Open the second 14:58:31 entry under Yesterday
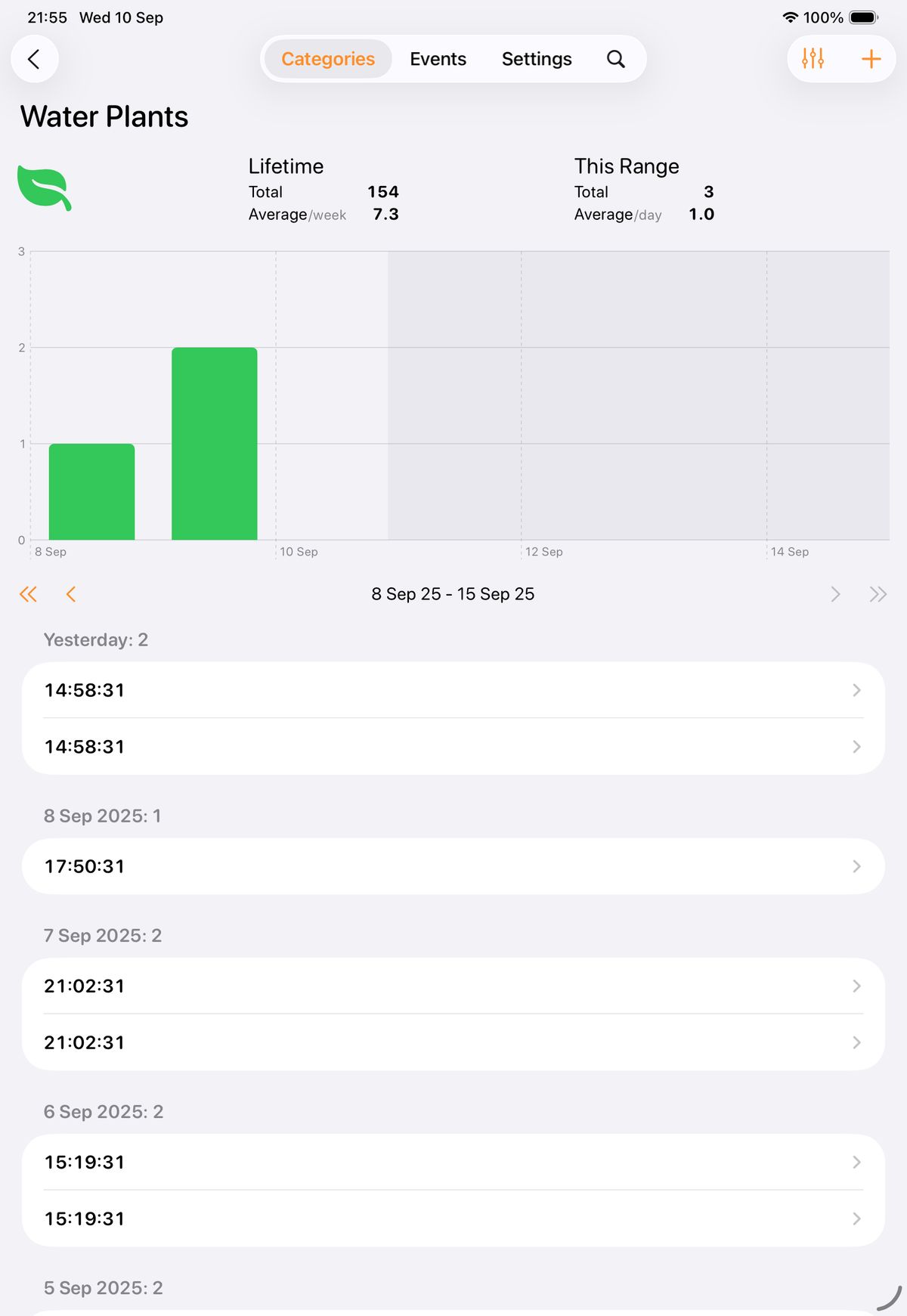The height and width of the screenshot is (1316, 907). pyautogui.click(x=453, y=747)
